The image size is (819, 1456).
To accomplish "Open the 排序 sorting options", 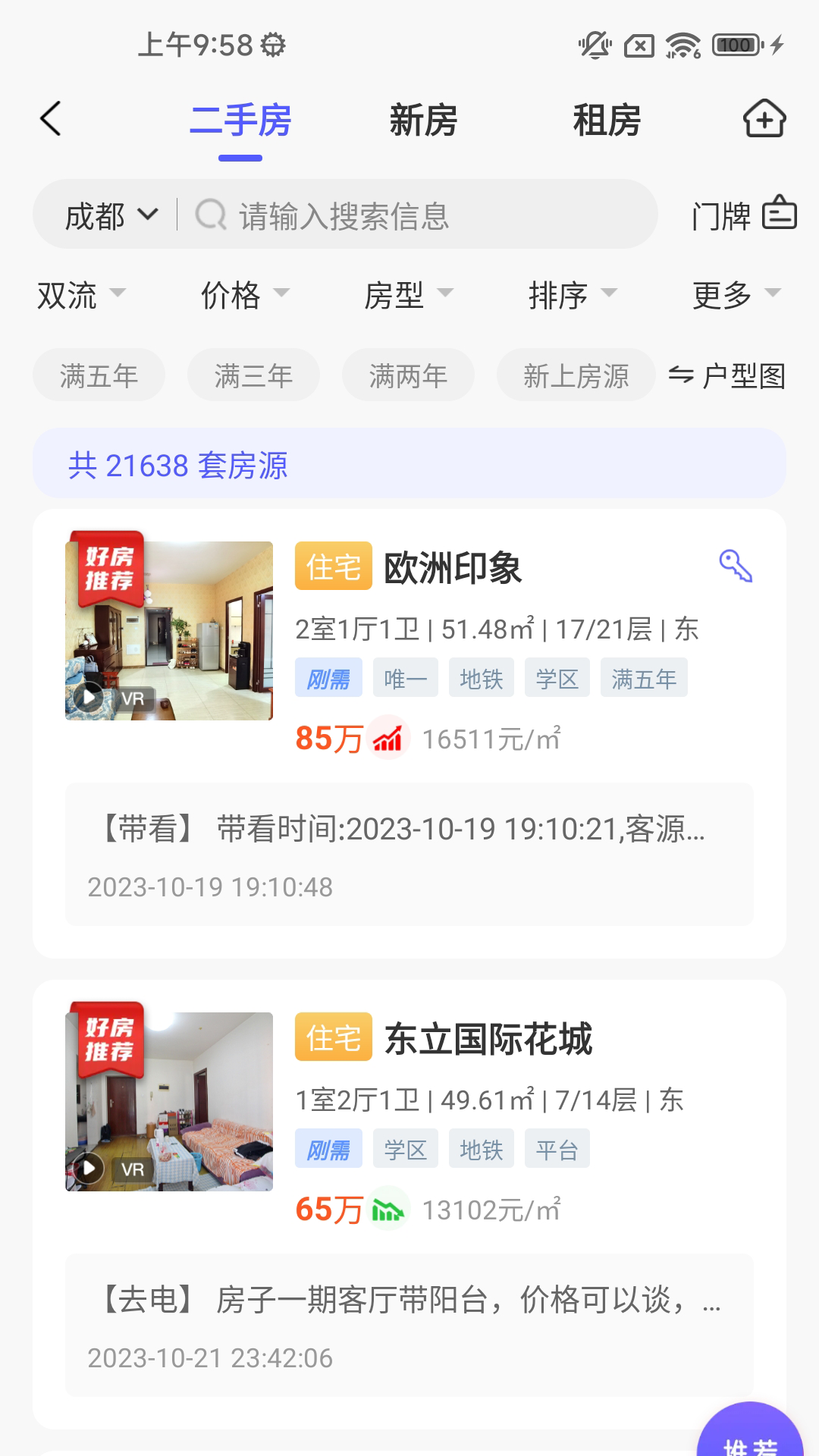I will coord(572,294).
